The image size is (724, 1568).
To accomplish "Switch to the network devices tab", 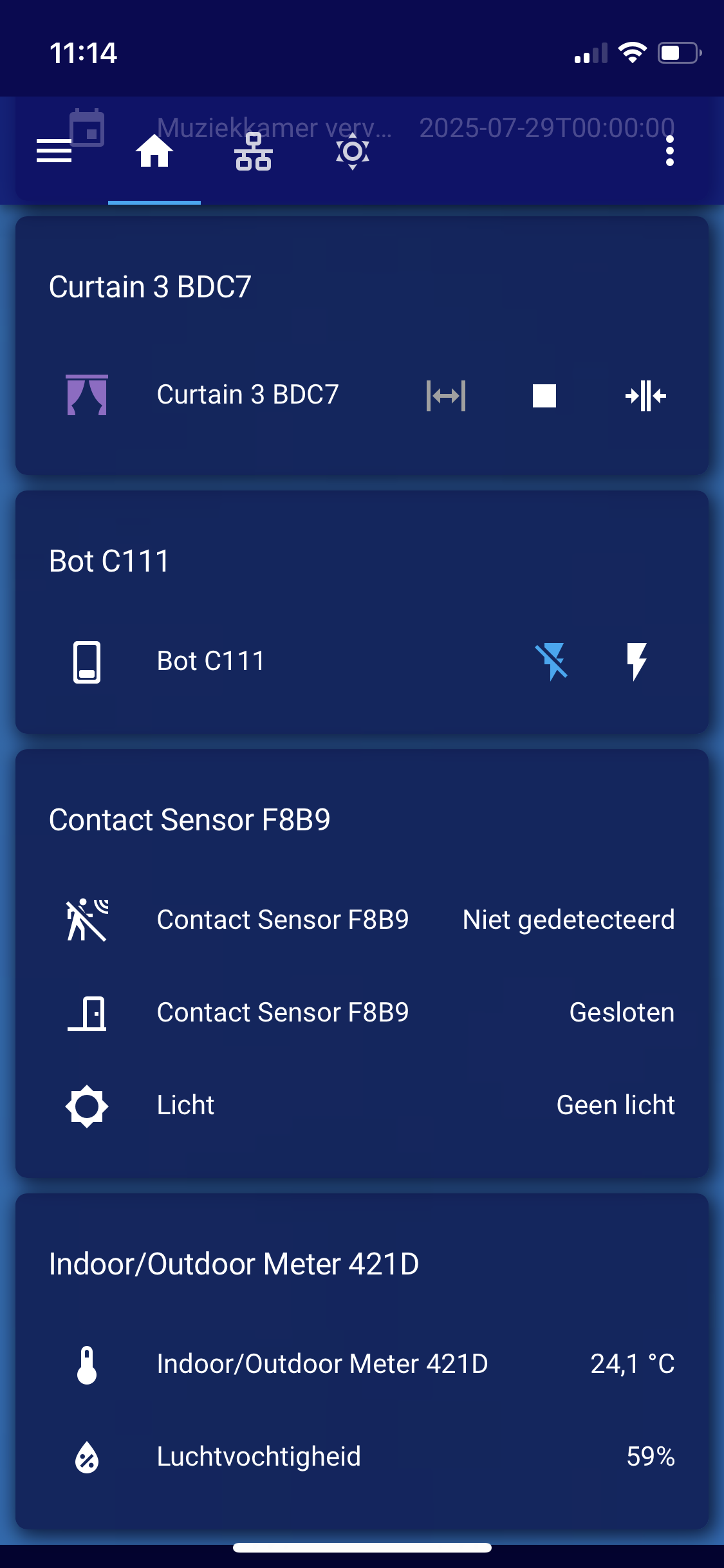I will (x=254, y=152).
